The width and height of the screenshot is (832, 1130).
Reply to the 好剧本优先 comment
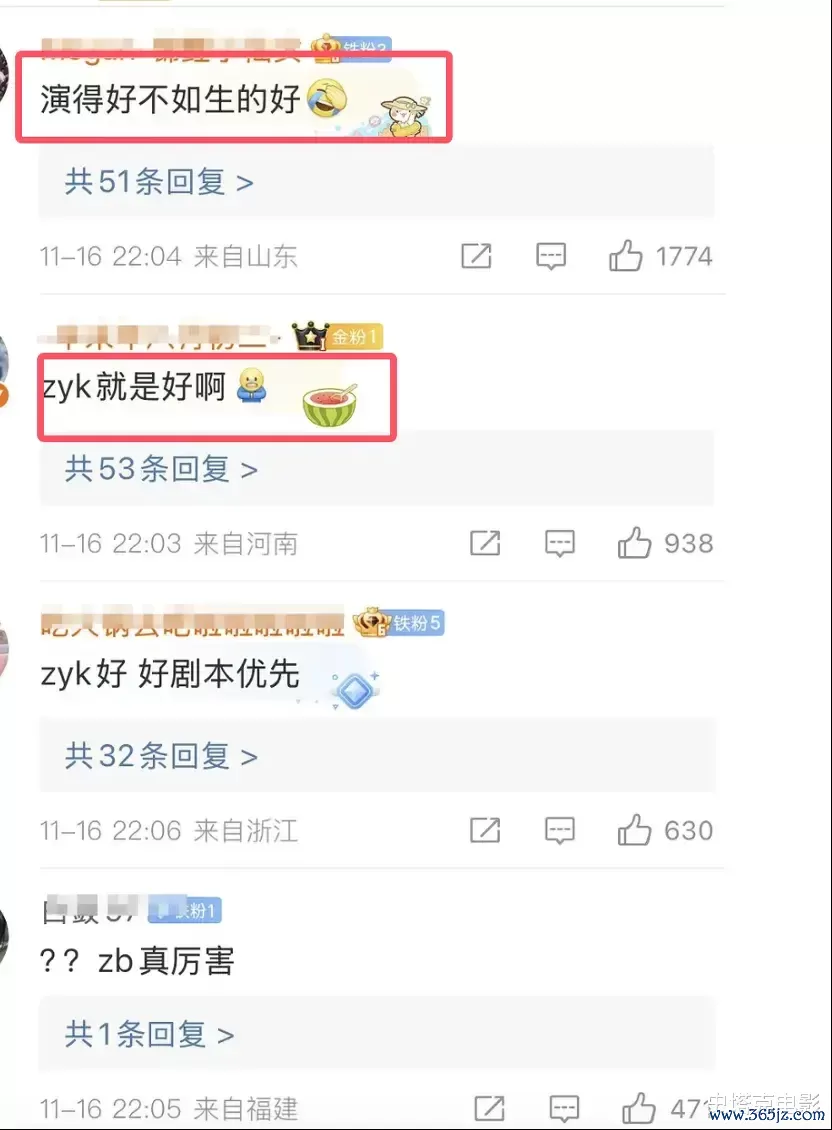[x=560, y=830]
